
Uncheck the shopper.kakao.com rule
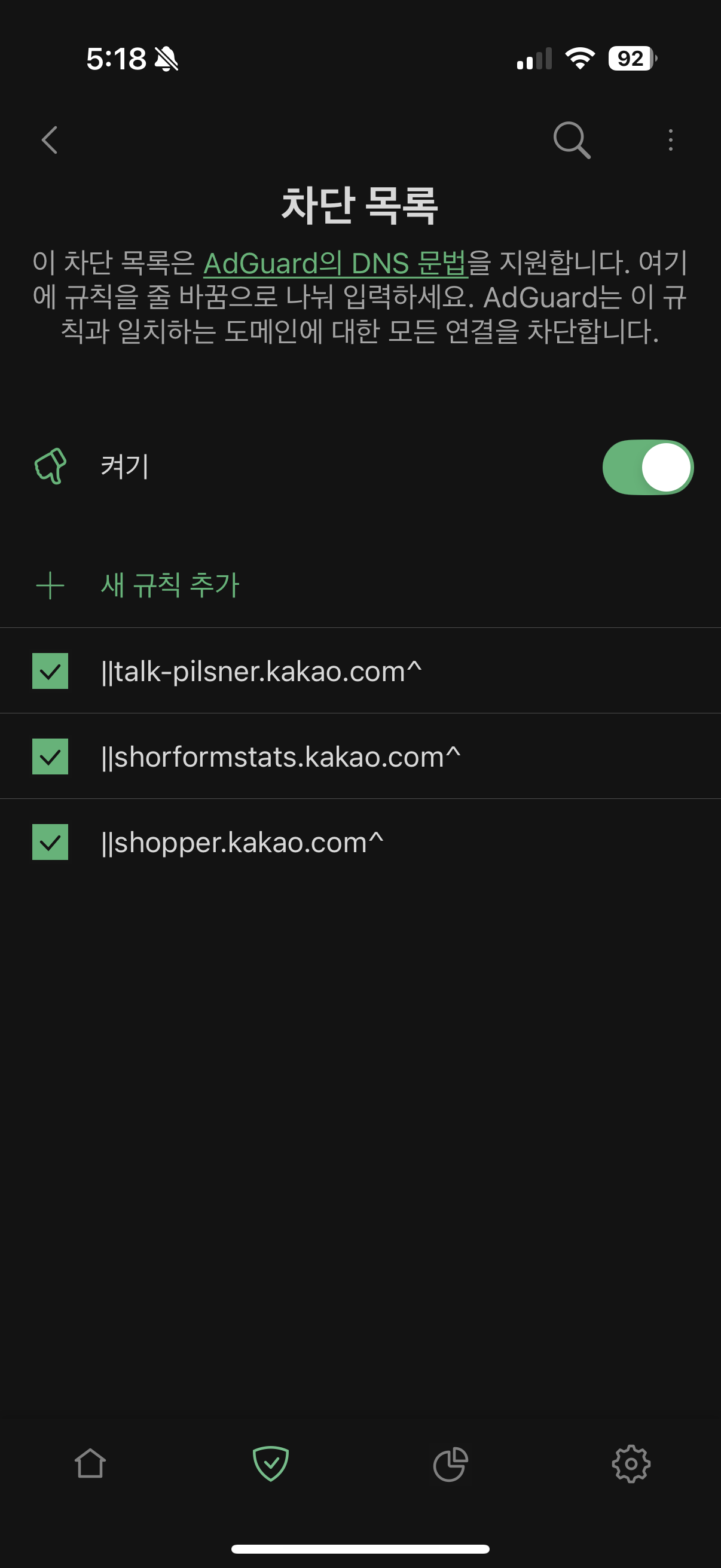(50, 842)
